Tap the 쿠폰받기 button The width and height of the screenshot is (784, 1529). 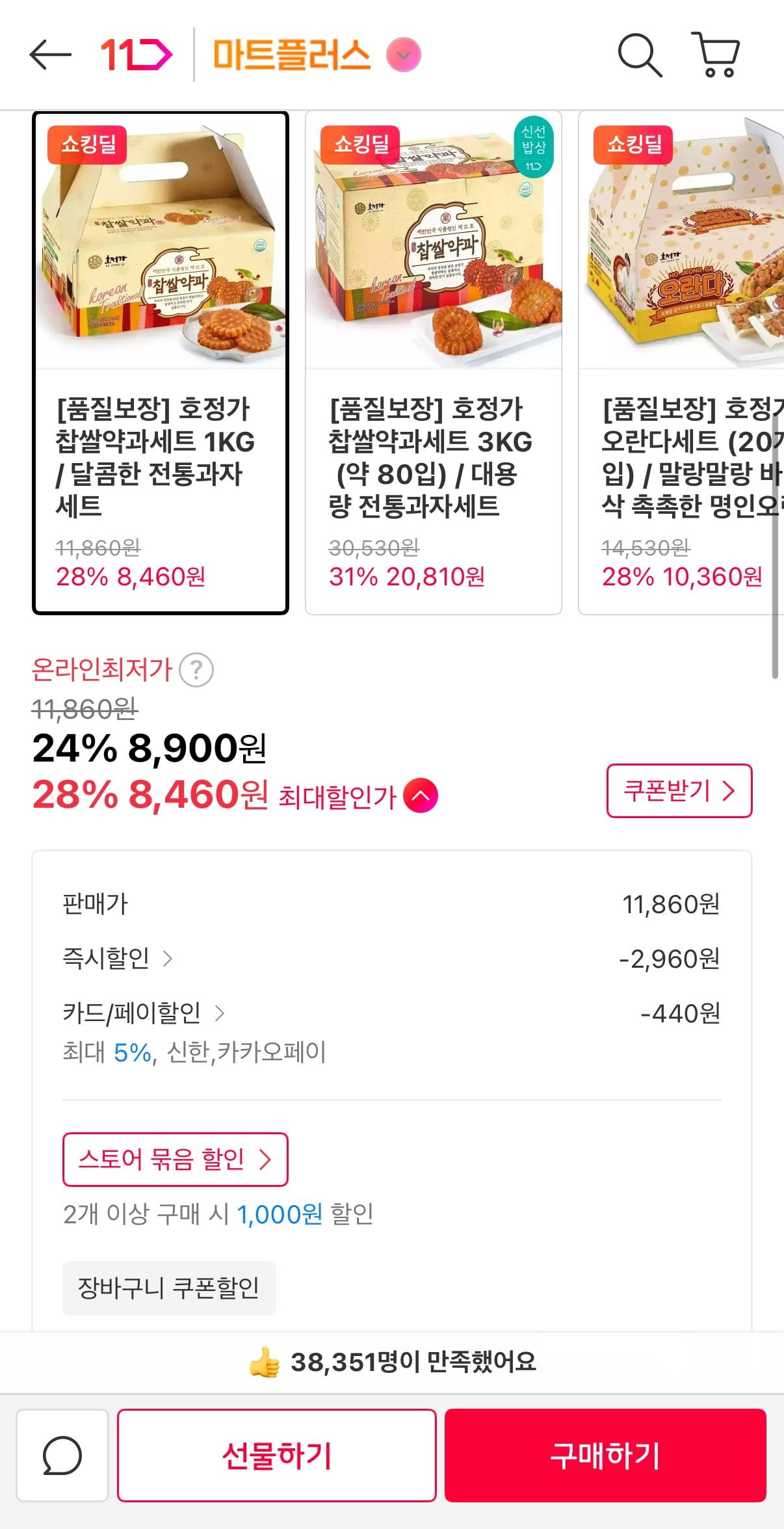[679, 791]
